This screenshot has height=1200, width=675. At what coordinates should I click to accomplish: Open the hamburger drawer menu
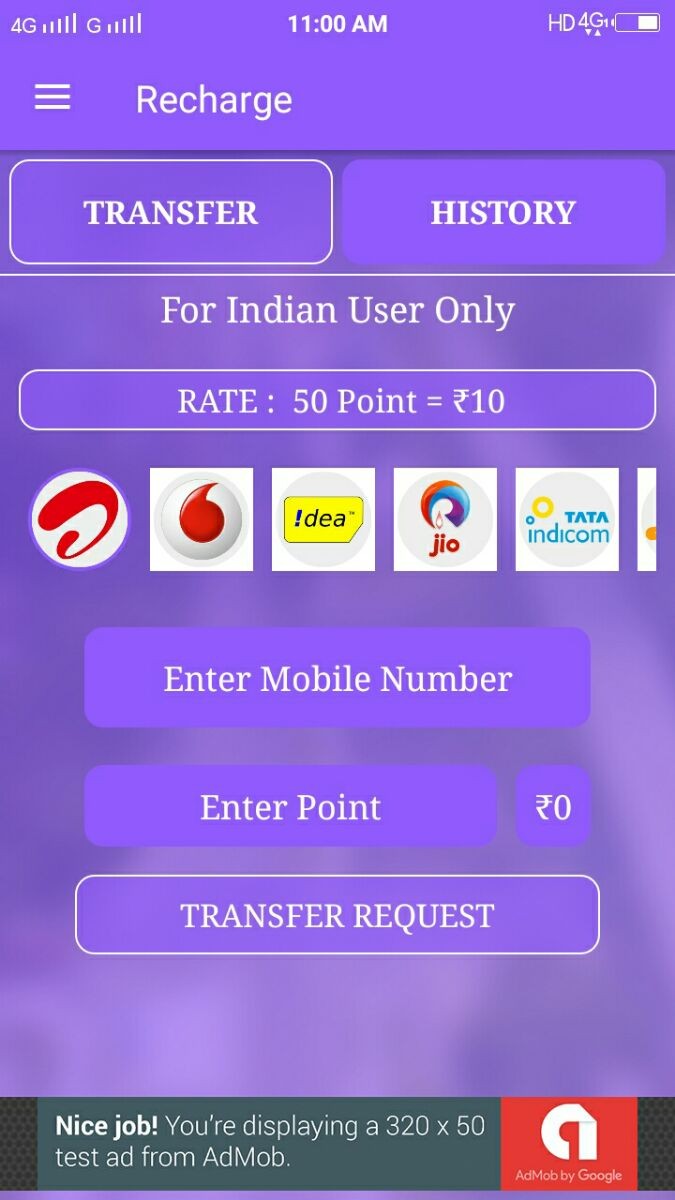(53, 98)
